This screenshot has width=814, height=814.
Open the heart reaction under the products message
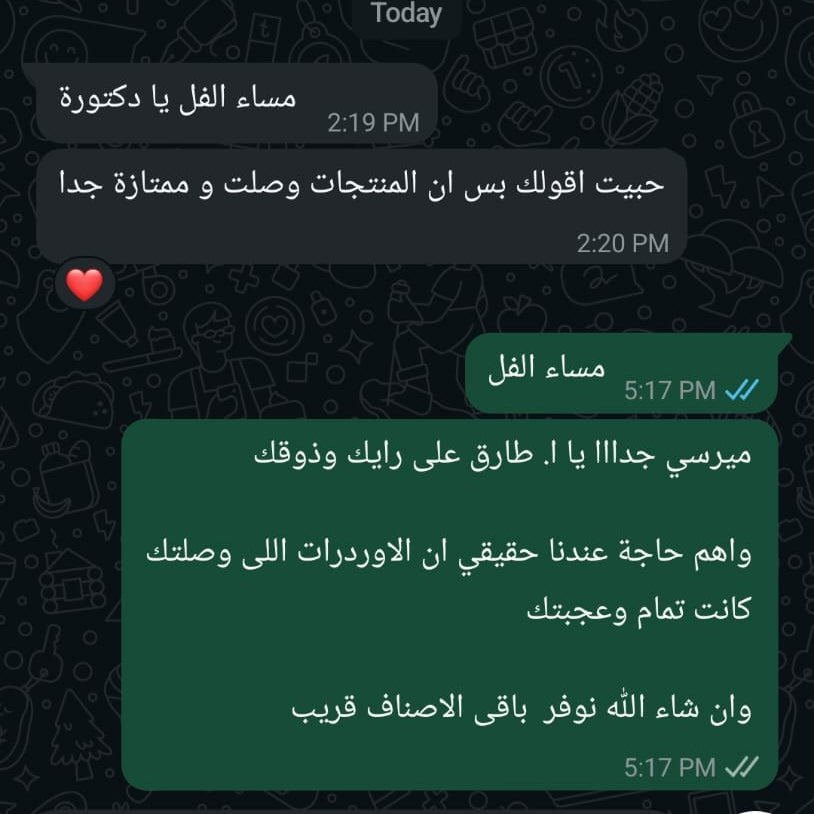click(85, 285)
